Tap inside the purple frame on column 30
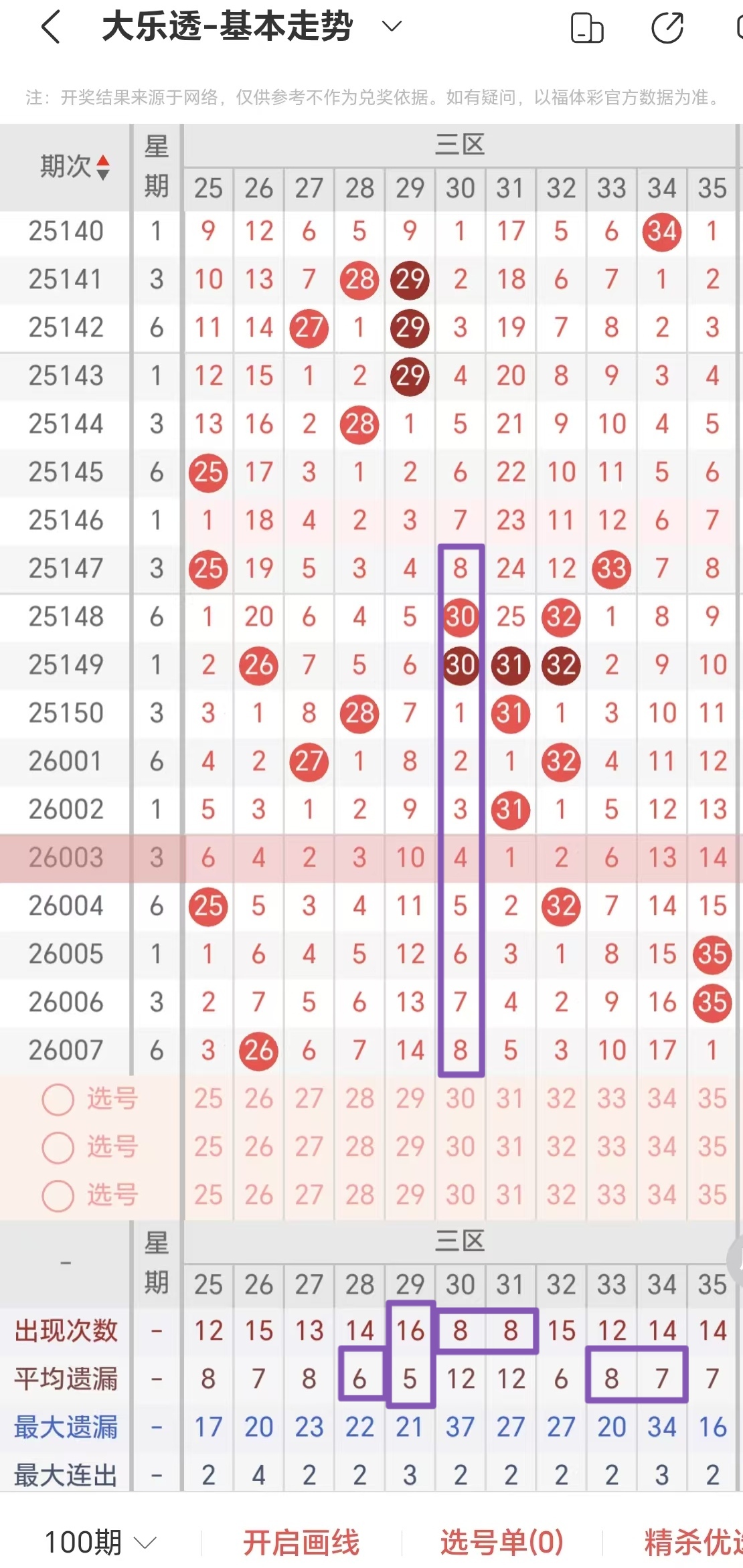 click(461, 803)
